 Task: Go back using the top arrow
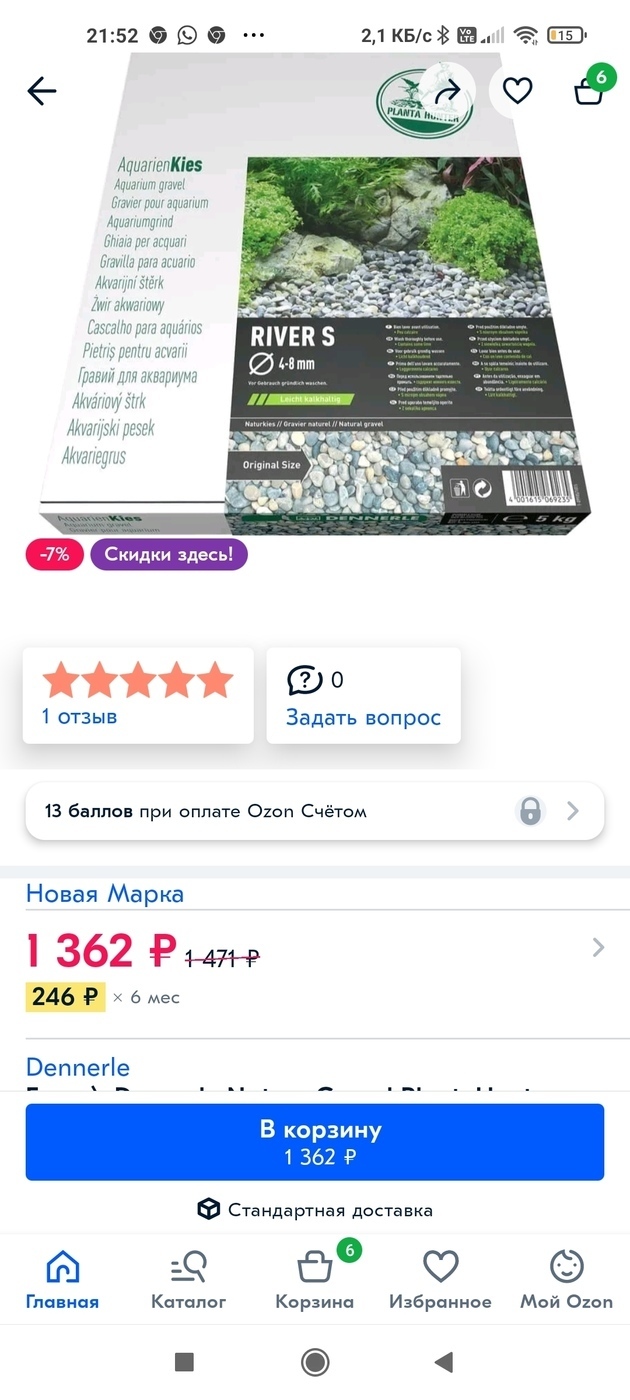42,91
